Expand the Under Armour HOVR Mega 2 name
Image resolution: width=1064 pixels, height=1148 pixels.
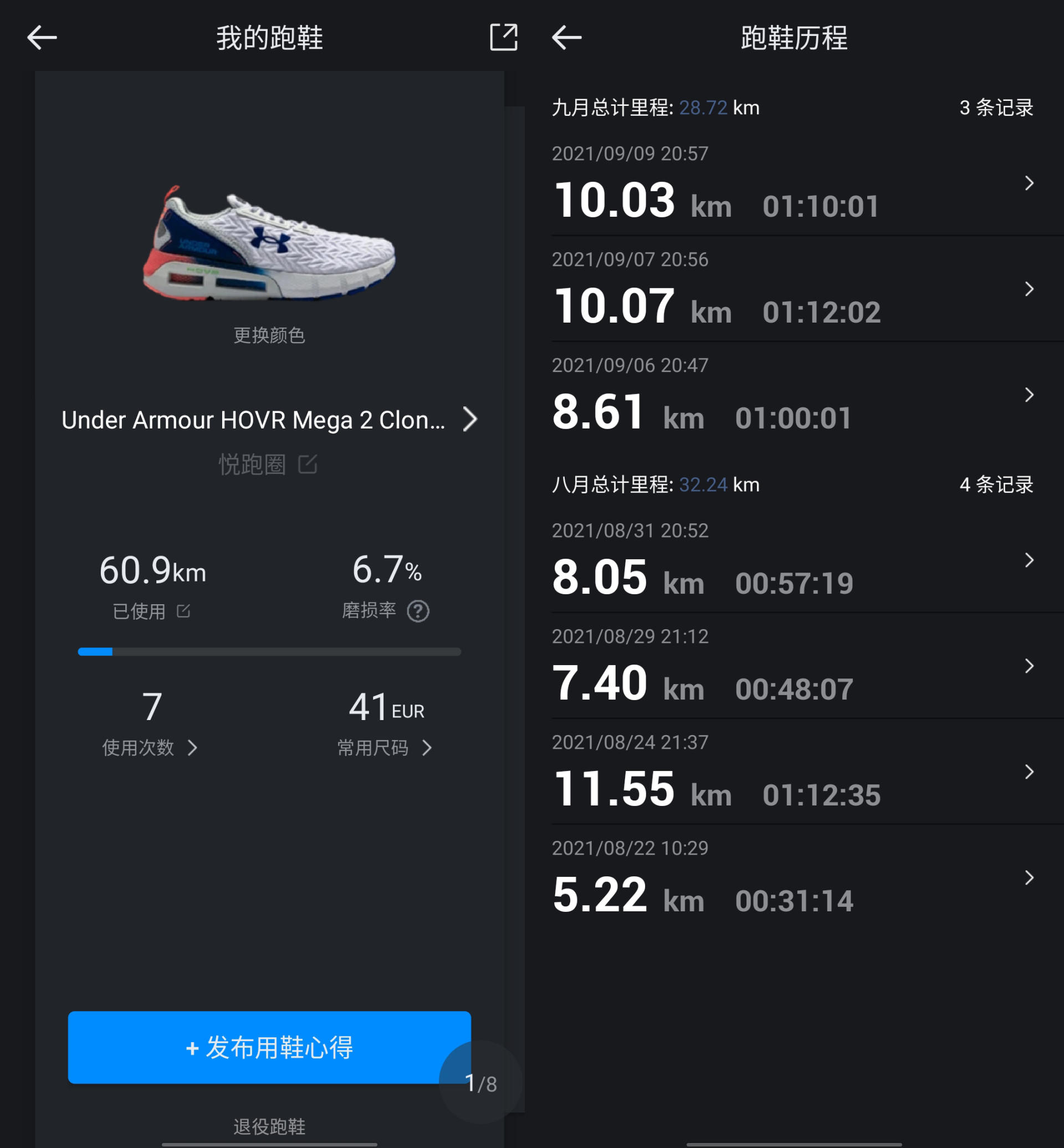470,419
